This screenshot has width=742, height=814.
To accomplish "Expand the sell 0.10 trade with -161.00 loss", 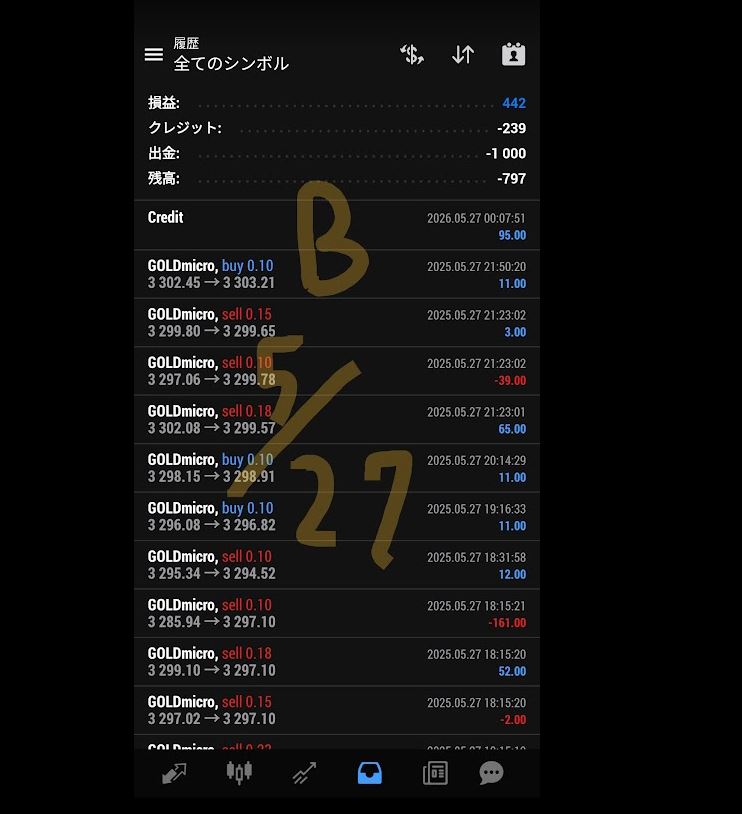I will tap(336, 613).
